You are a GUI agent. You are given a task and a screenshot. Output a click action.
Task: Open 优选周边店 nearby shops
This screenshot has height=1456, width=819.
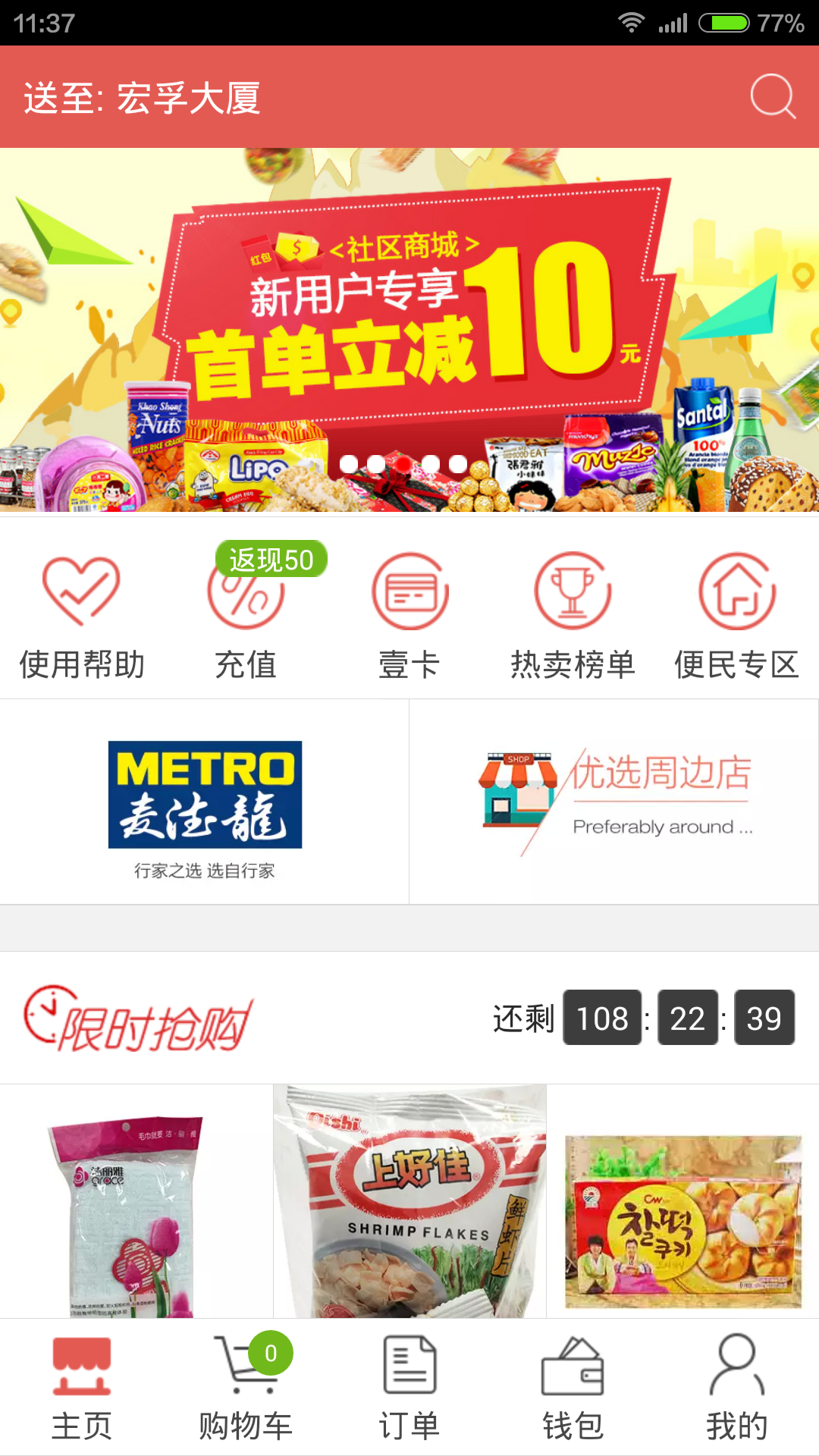(614, 802)
